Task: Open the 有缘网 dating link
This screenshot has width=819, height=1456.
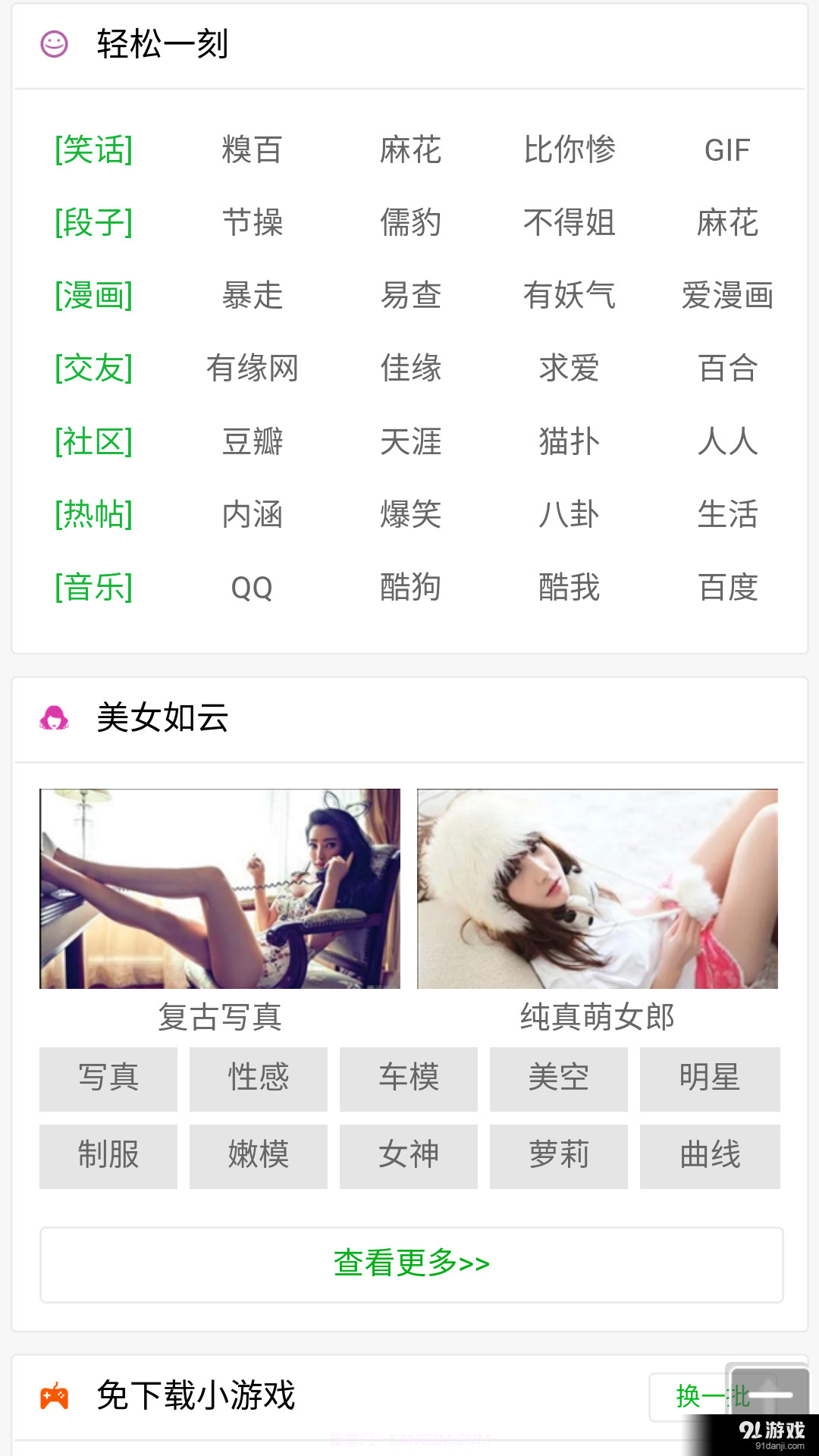Action: tap(253, 369)
